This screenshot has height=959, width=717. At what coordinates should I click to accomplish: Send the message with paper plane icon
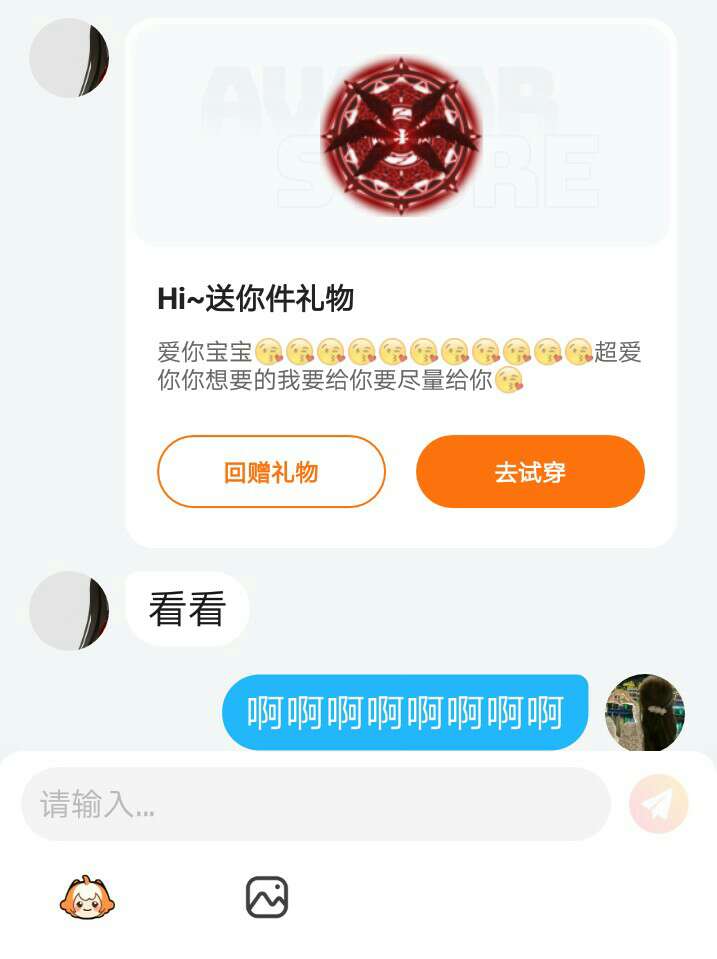click(659, 804)
